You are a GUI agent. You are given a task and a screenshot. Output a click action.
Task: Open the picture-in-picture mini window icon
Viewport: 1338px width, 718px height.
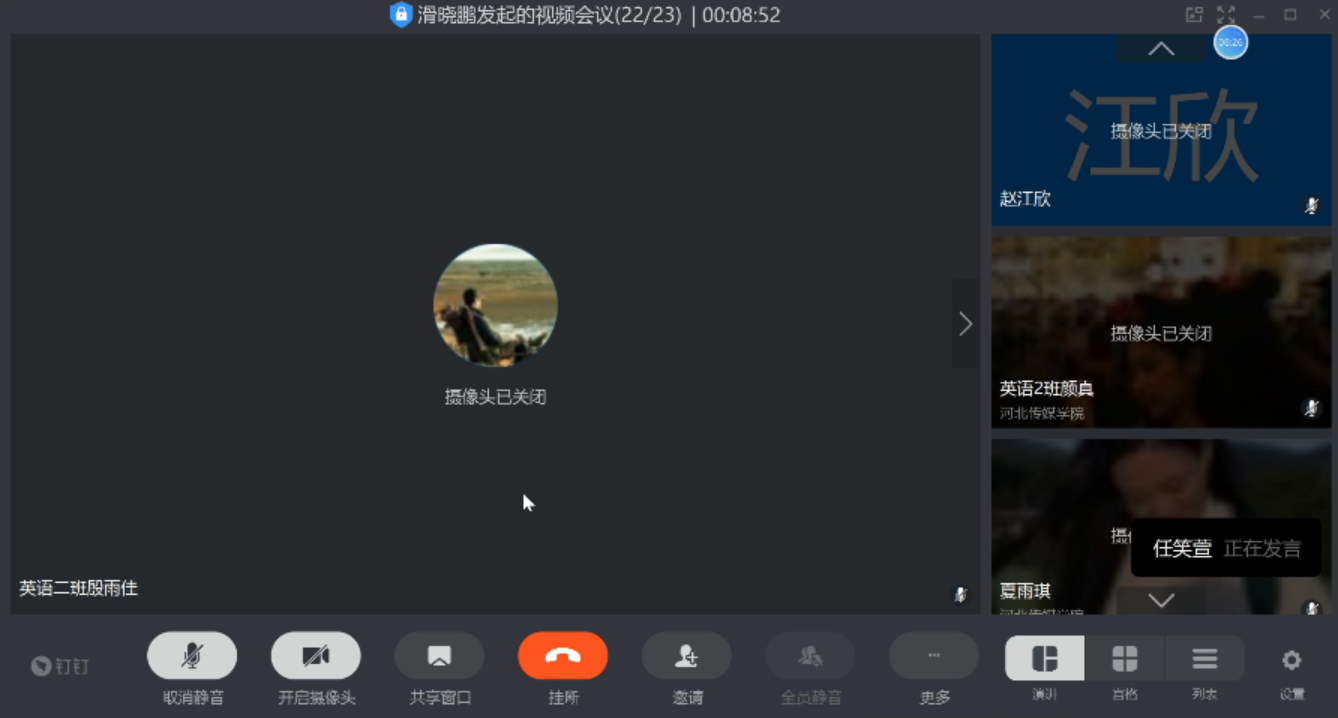(1194, 15)
